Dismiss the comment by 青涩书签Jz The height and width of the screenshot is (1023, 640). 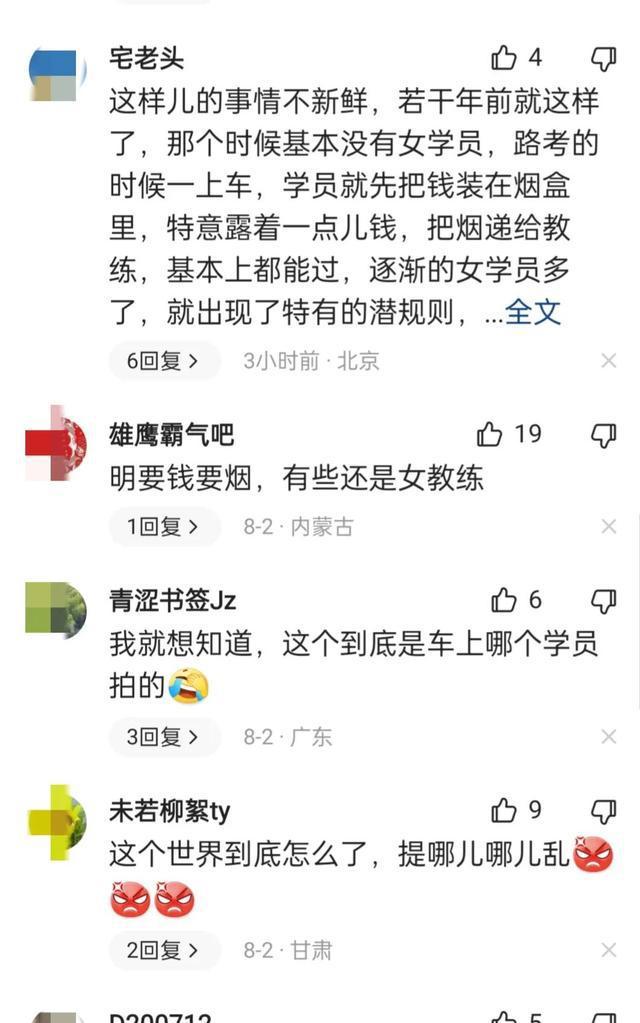[608, 737]
